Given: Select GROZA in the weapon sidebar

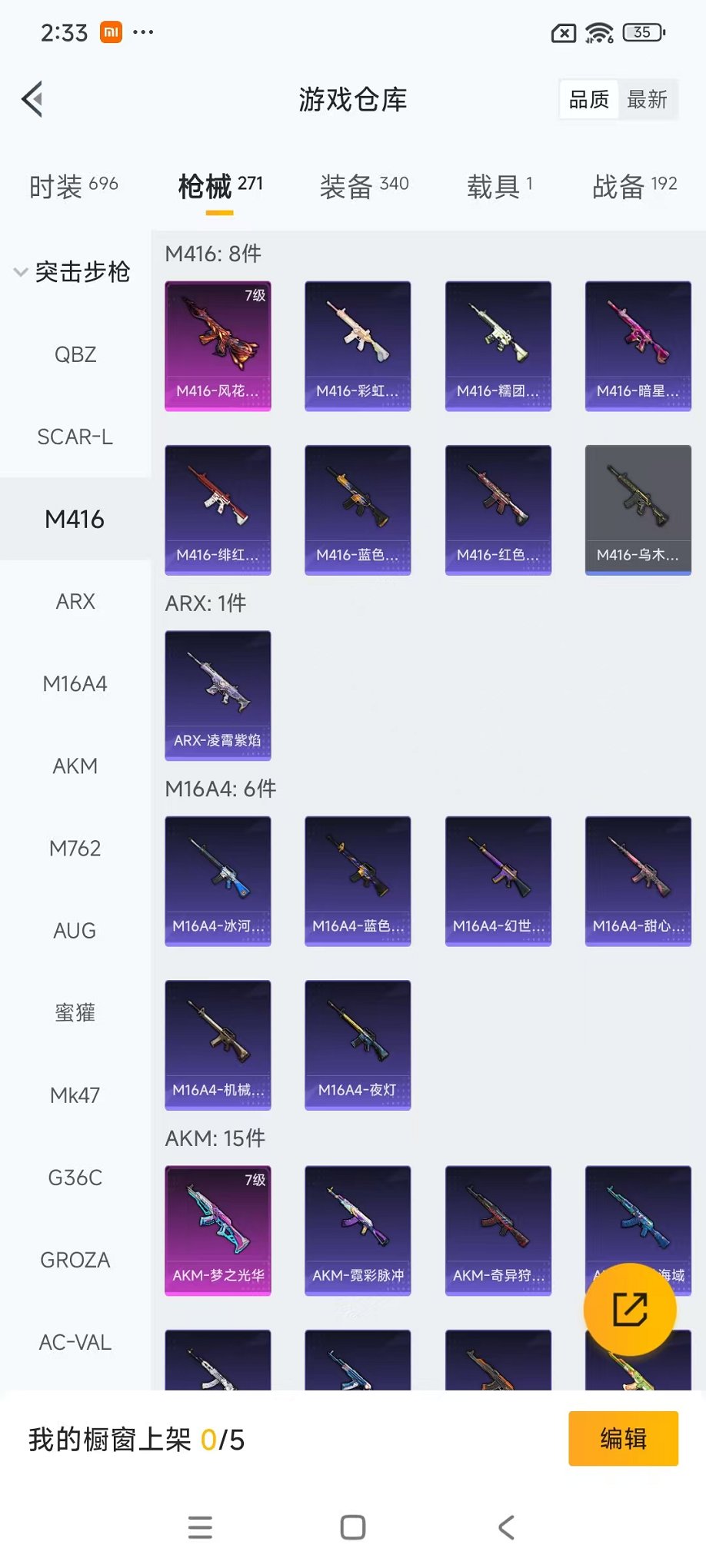Looking at the screenshot, I should point(75,1260).
